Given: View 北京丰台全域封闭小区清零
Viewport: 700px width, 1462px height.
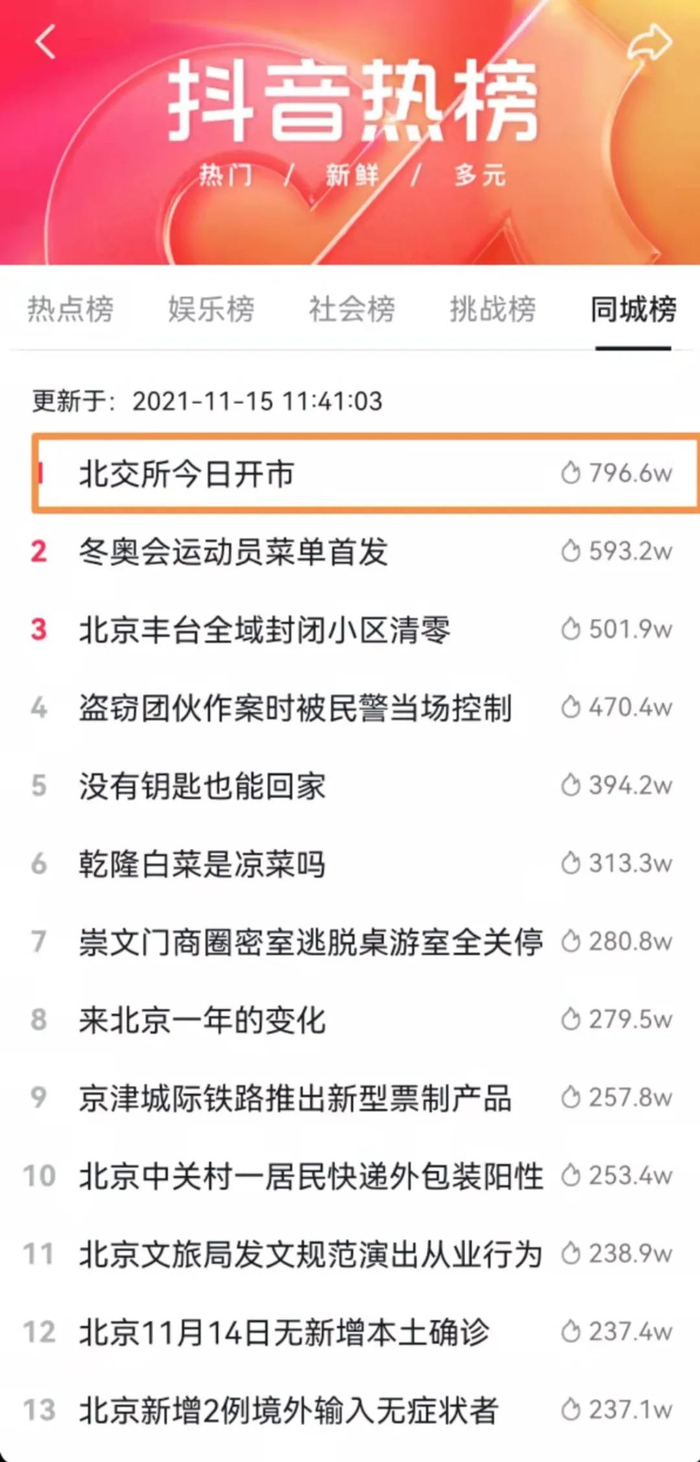Looking at the screenshot, I should 265,630.
